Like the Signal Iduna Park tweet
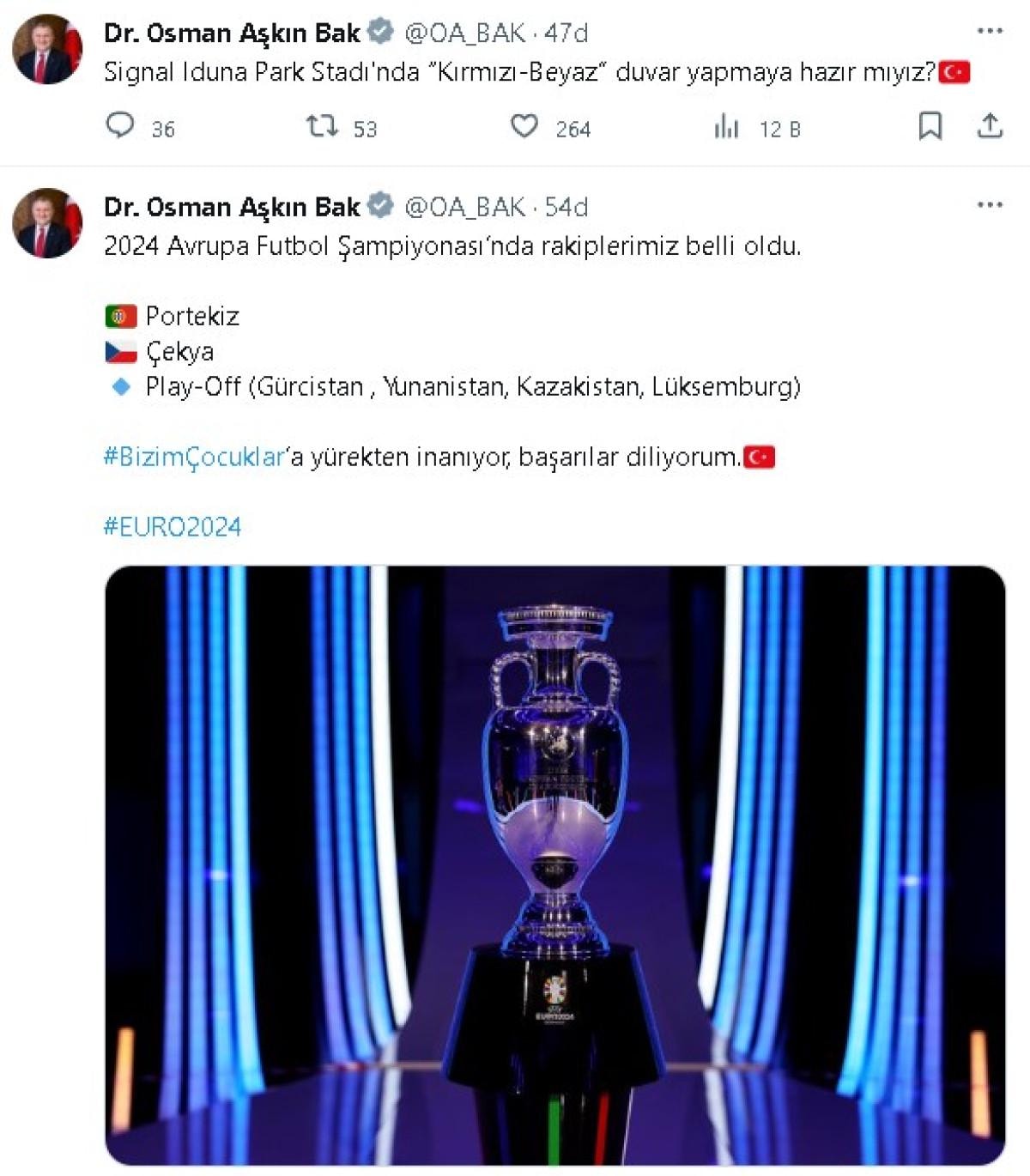Image resolution: width=1030 pixels, height=1176 pixels. pyautogui.click(x=524, y=127)
